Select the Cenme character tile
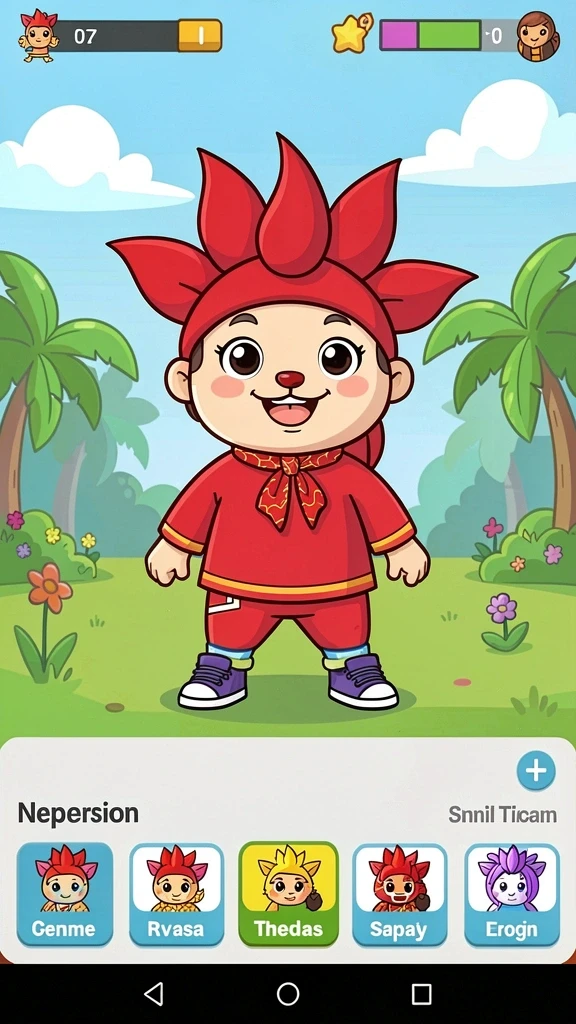This screenshot has height=1024, width=576. click(x=64, y=893)
